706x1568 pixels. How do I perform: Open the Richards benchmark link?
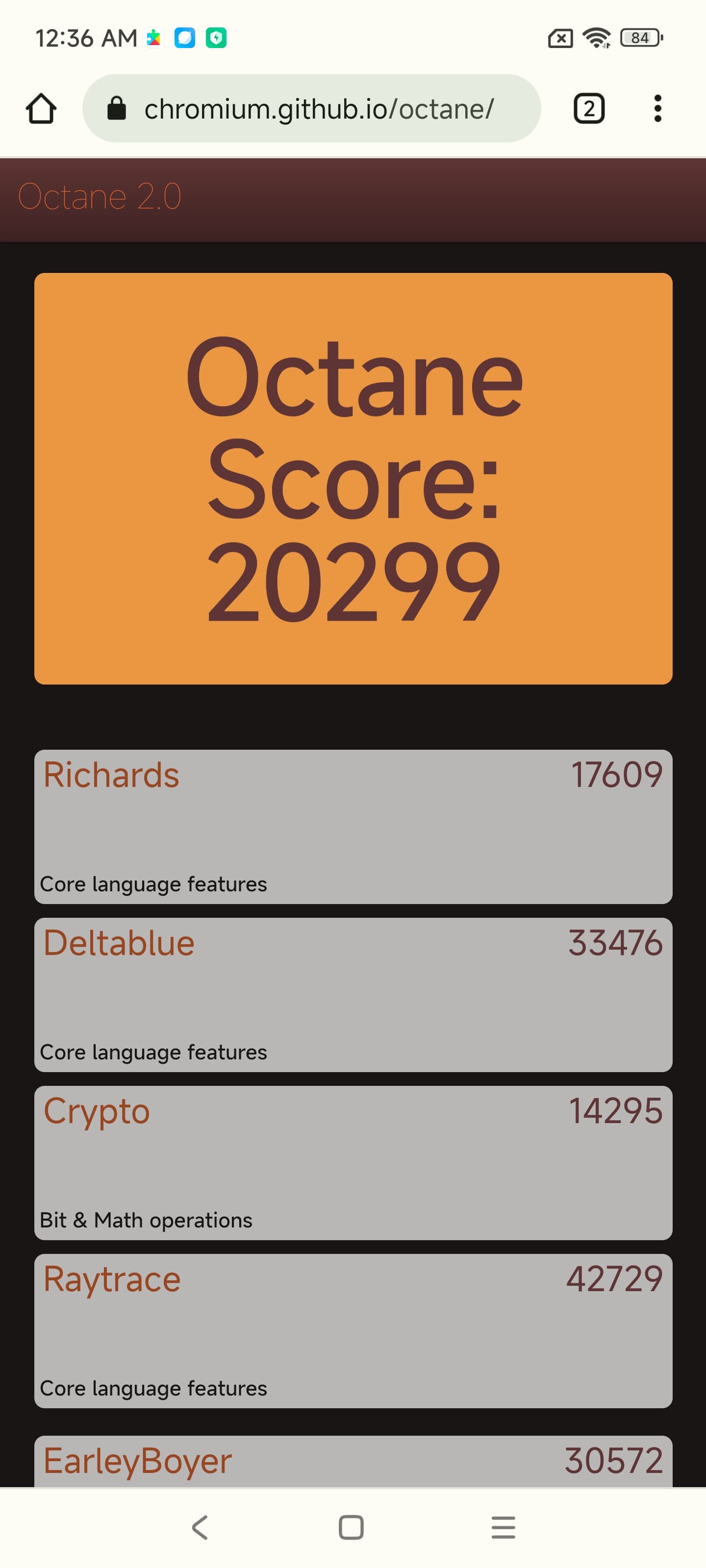(x=111, y=775)
